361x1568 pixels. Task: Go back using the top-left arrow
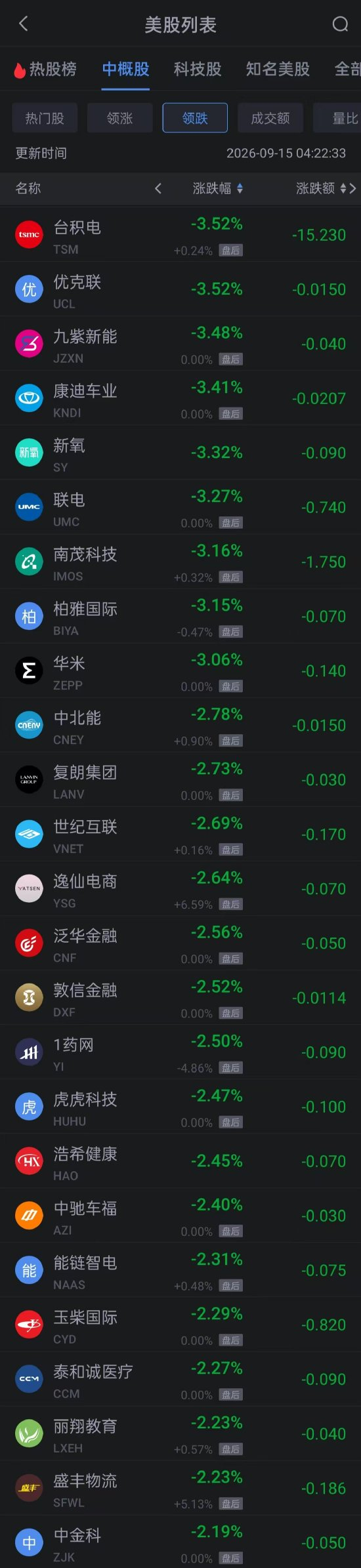tap(24, 24)
